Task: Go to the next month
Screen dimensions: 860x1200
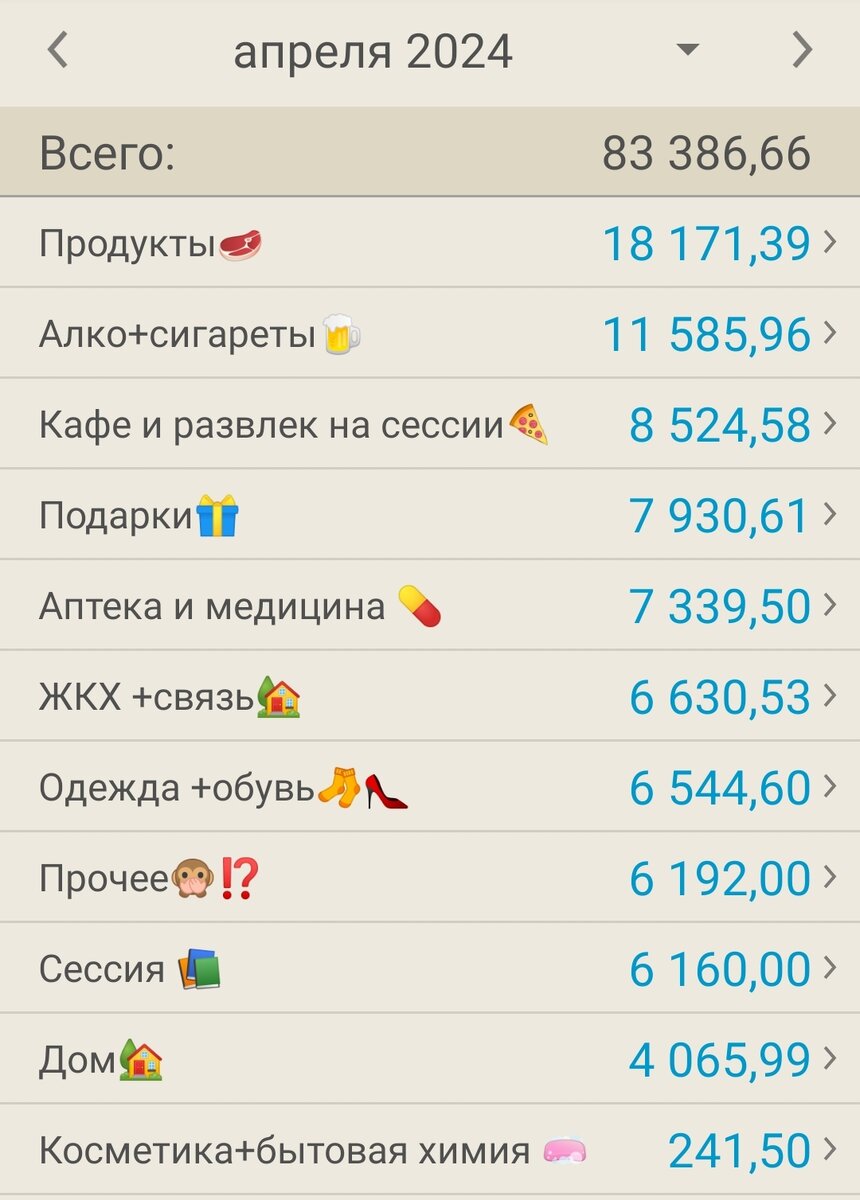Action: (x=802, y=50)
